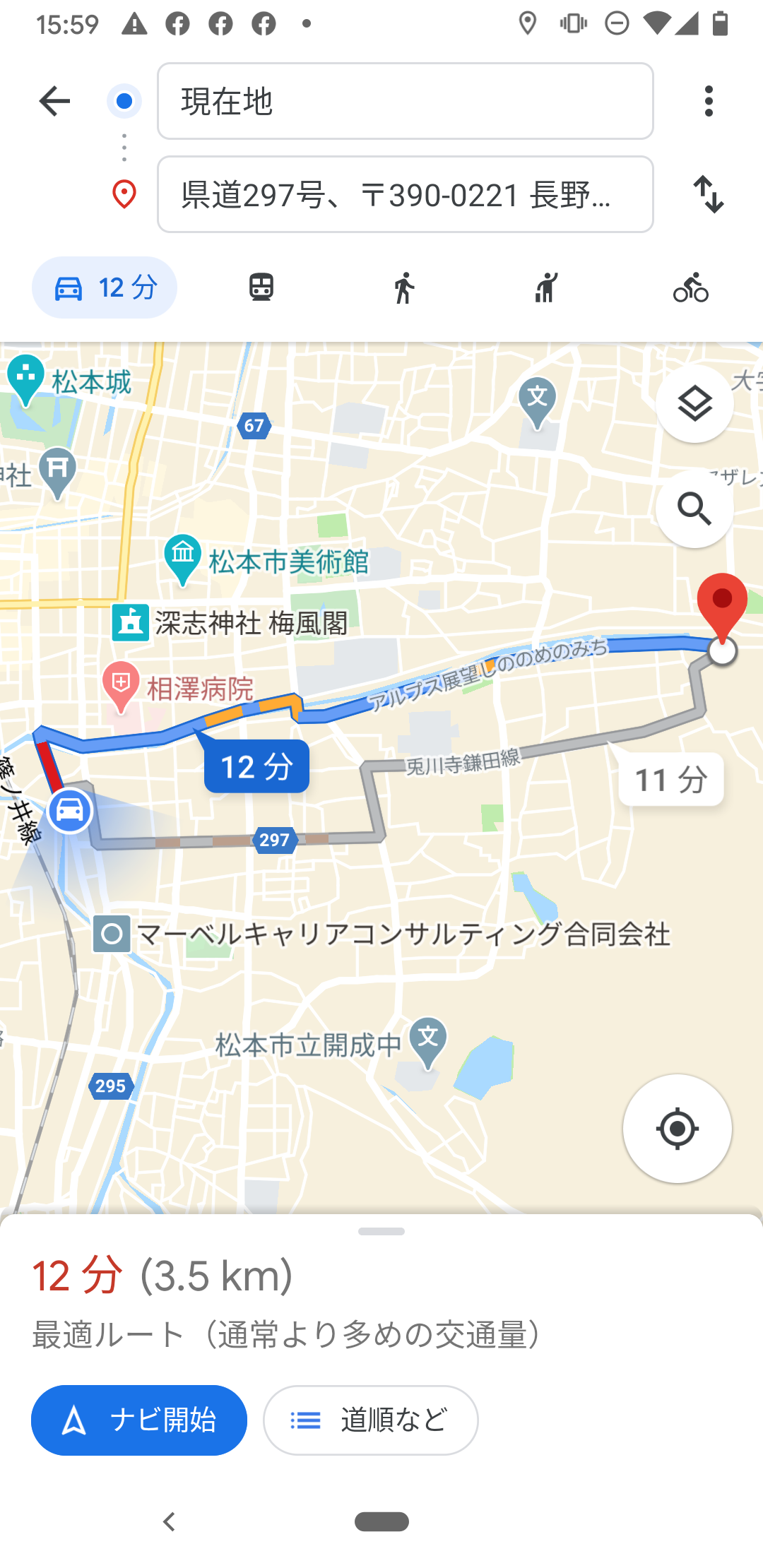This screenshot has height=1568, width=763.
Task: Switch to public transit mode
Action: tap(261, 287)
